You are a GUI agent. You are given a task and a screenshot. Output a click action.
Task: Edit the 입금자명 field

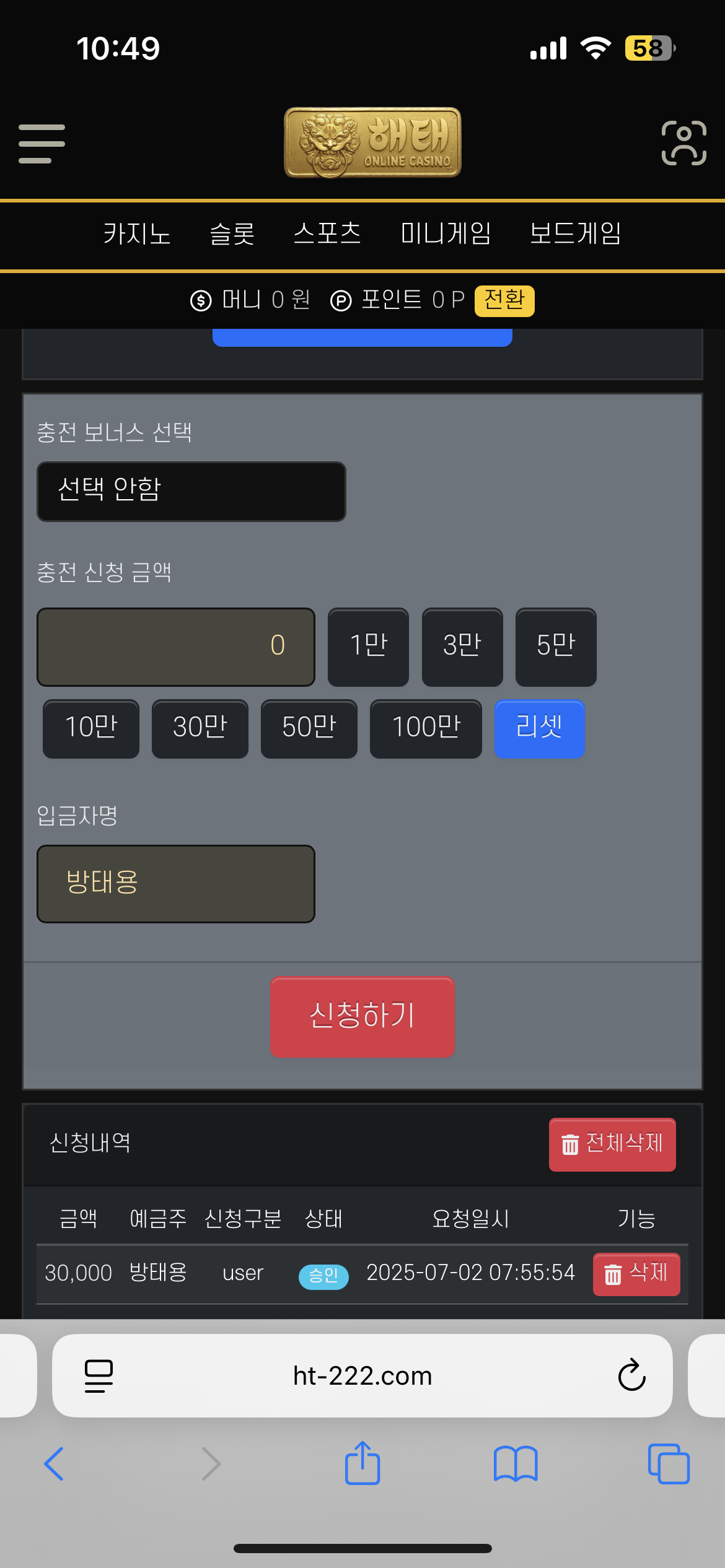[x=176, y=883]
